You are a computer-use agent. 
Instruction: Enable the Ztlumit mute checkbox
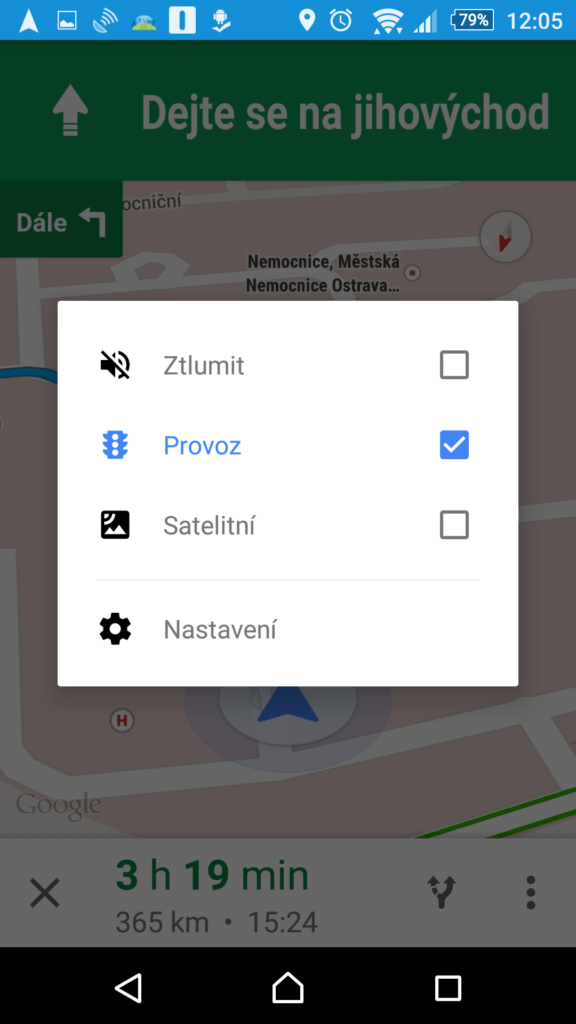(454, 365)
